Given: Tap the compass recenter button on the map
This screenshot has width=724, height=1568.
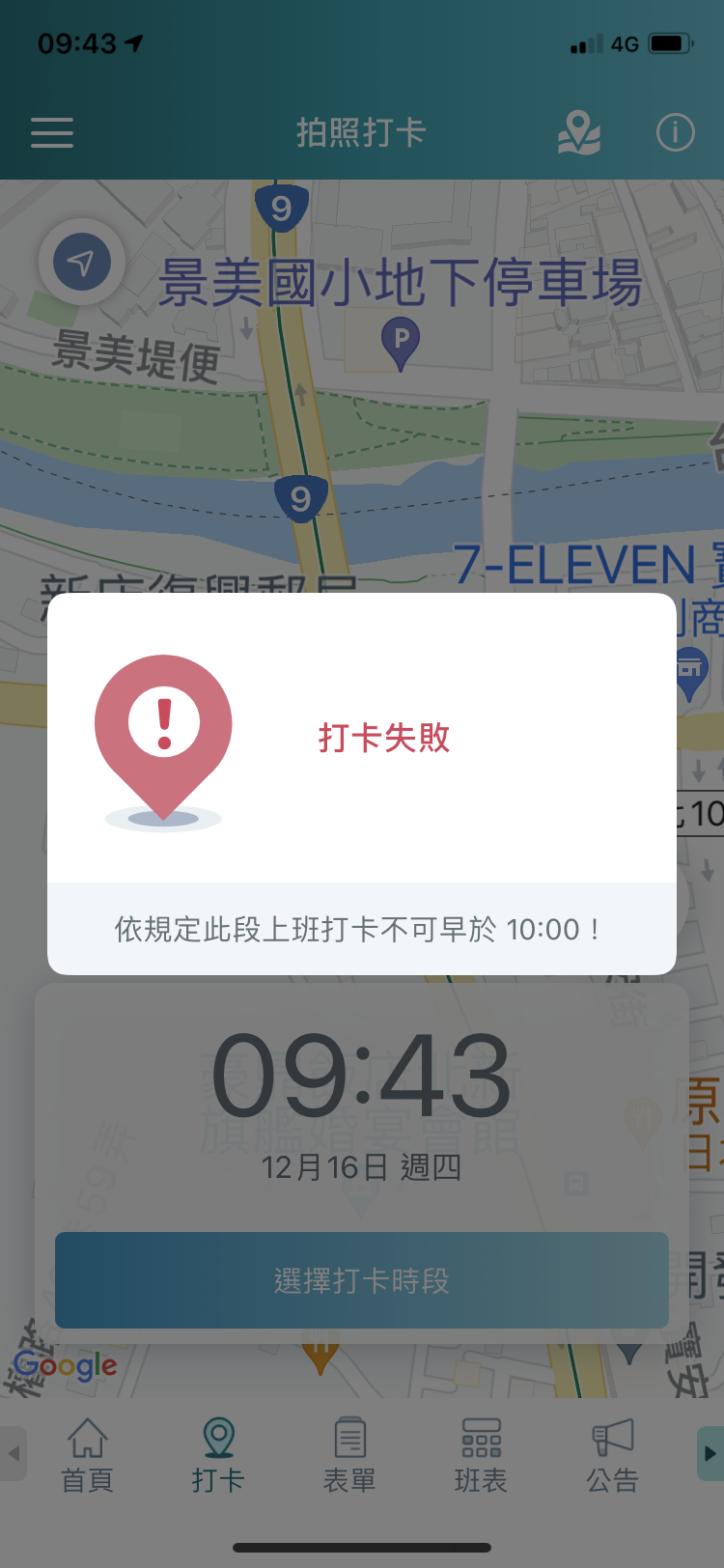Looking at the screenshot, I should click(x=82, y=262).
